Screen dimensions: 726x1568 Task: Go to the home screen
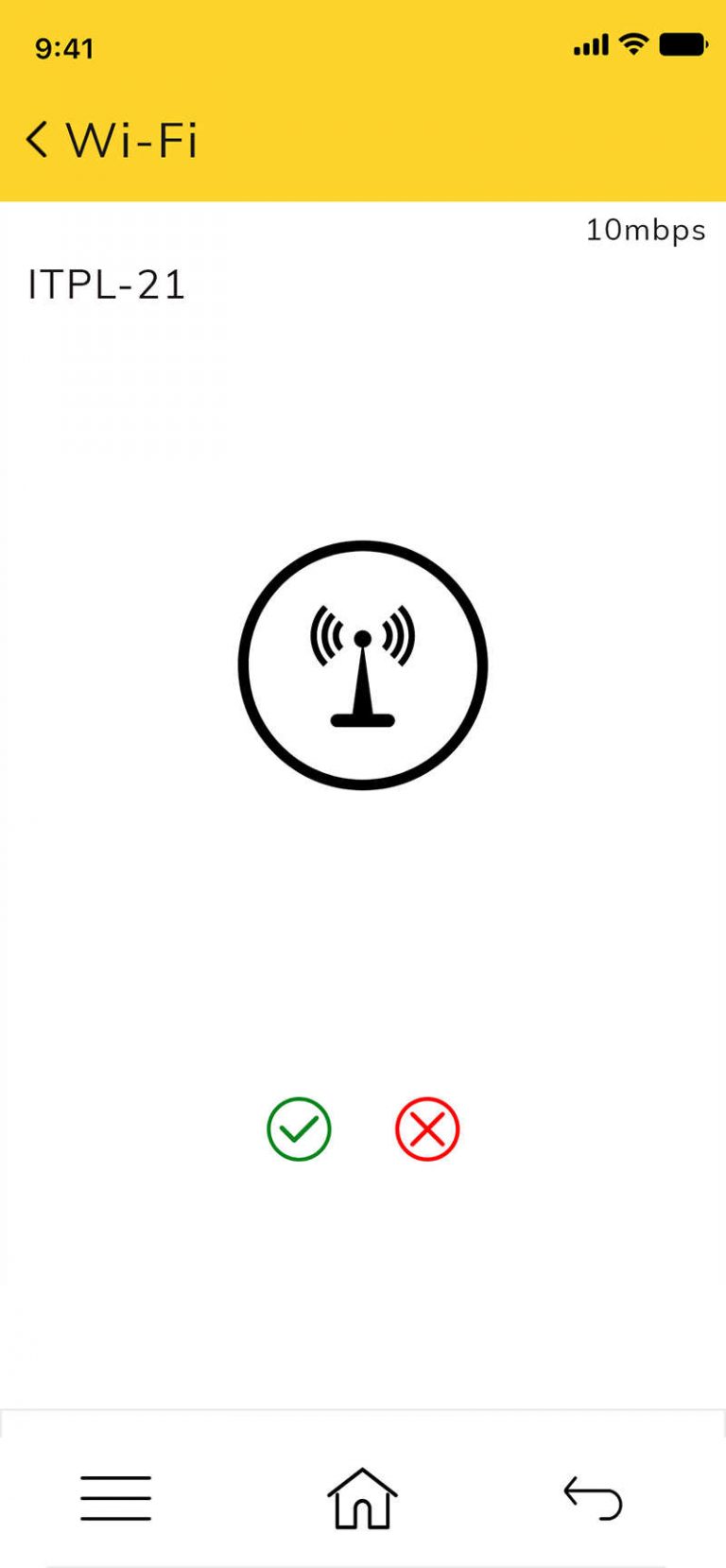click(362, 1498)
